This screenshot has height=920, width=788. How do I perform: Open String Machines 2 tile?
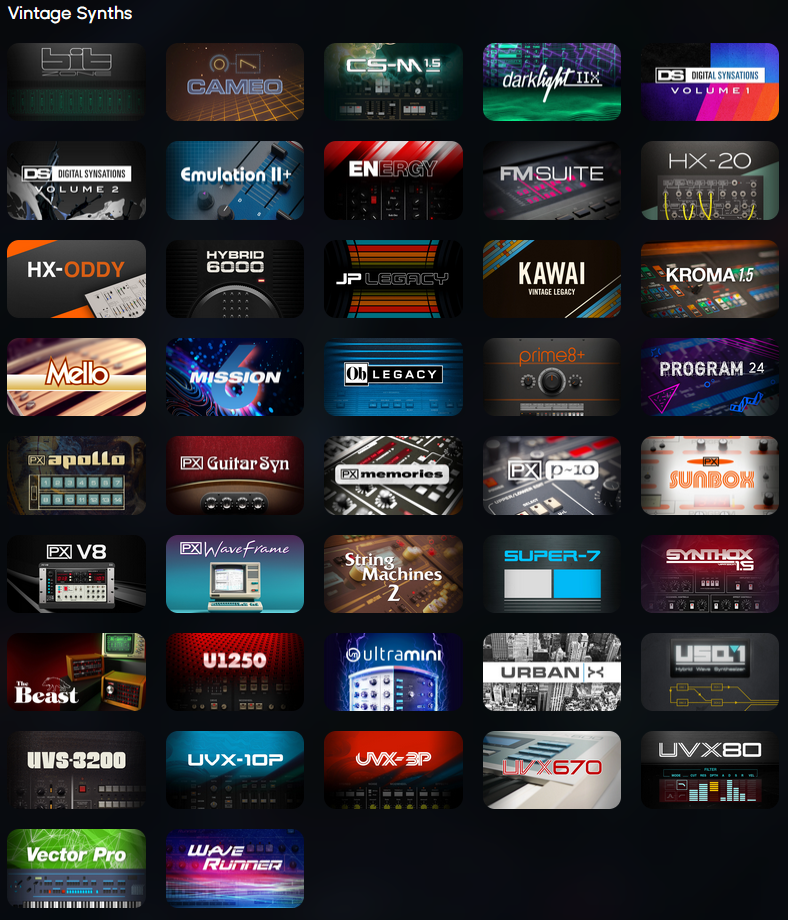[393, 573]
